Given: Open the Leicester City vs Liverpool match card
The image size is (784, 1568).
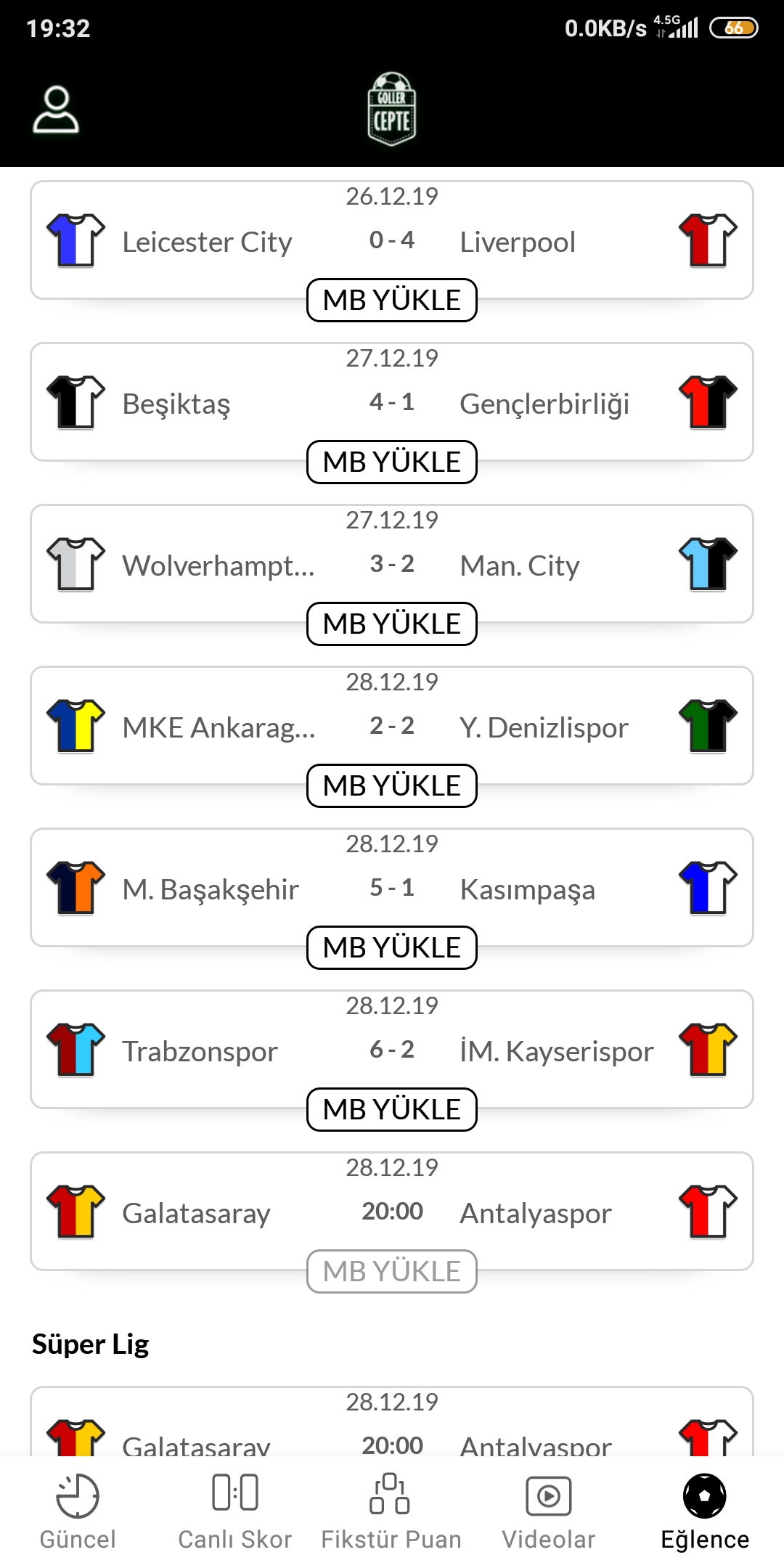Looking at the screenshot, I should click(392, 240).
